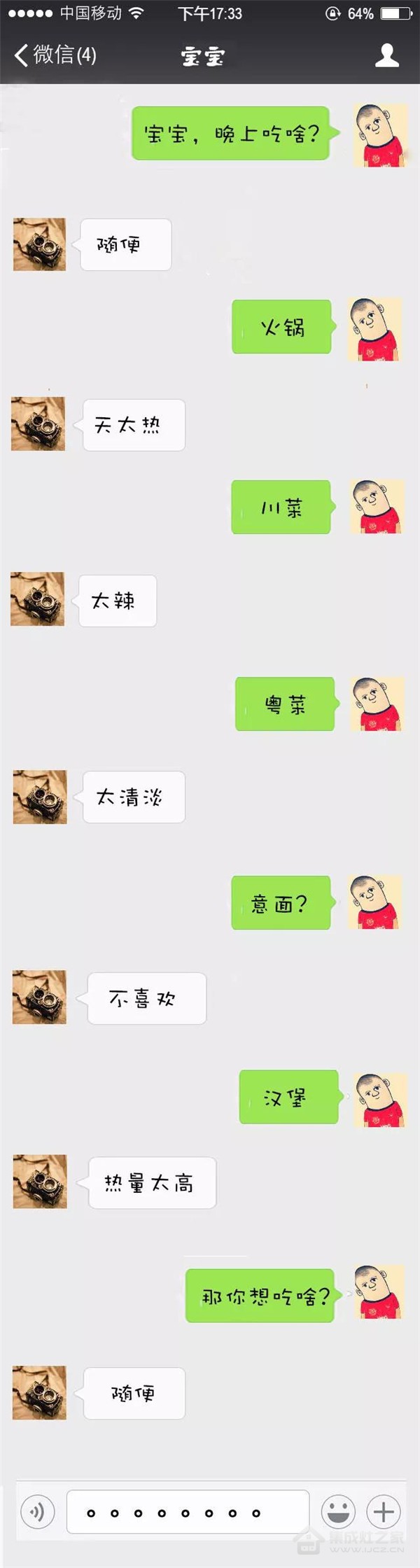Open the emoji sticker panel
The width and height of the screenshot is (420, 1568).
(x=338, y=1512)
